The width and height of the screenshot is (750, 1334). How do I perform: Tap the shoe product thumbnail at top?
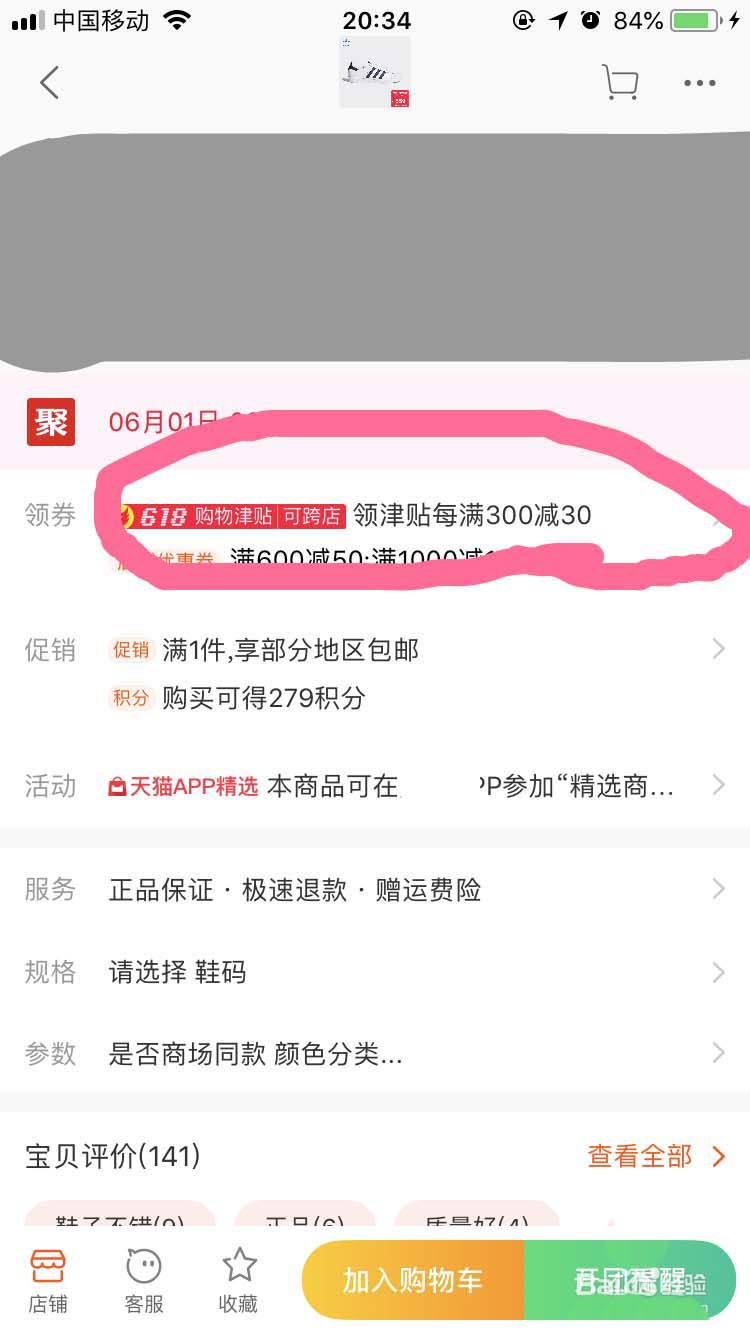374,72
